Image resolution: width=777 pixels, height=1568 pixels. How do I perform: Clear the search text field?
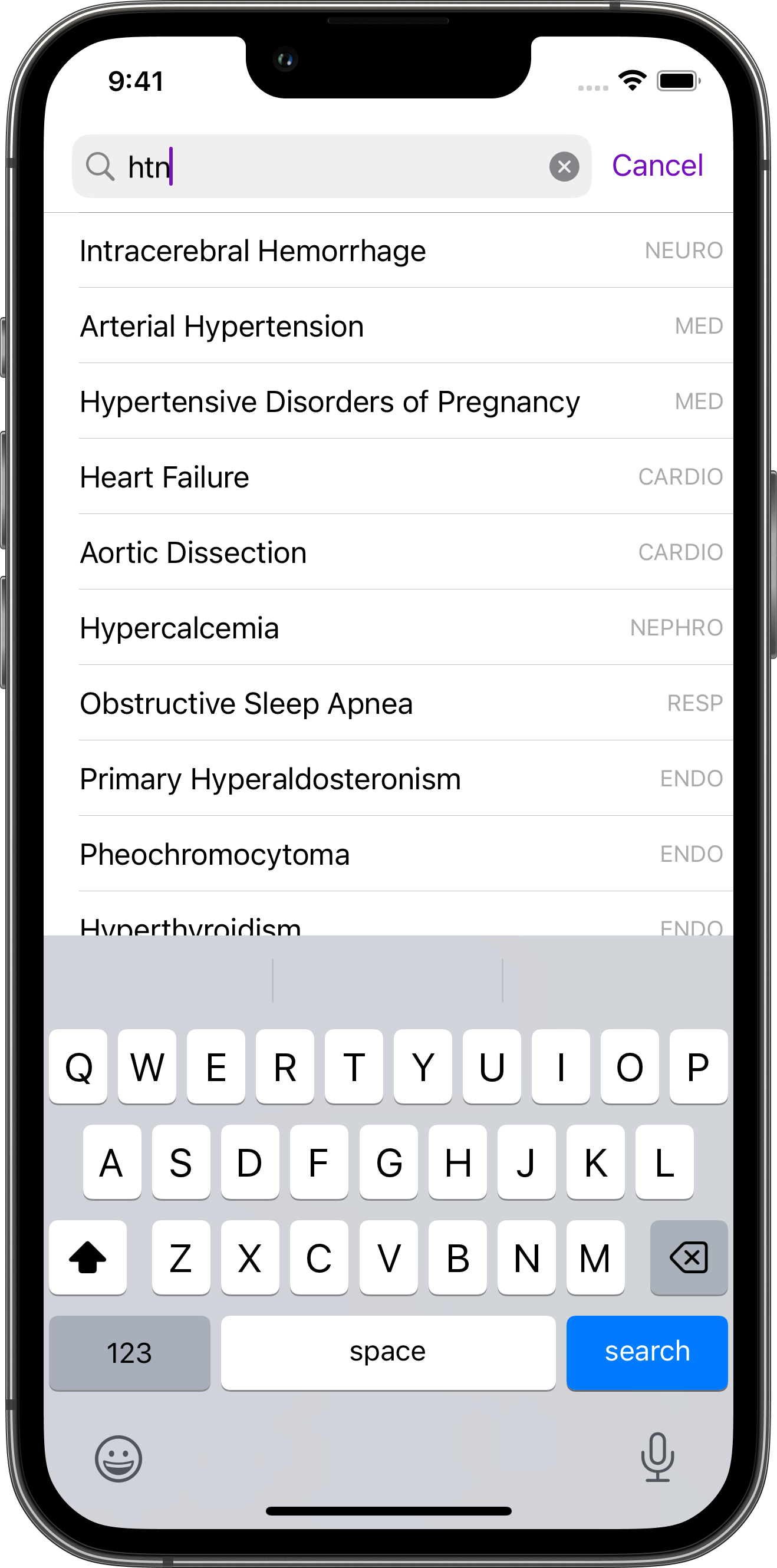point(564,166)
